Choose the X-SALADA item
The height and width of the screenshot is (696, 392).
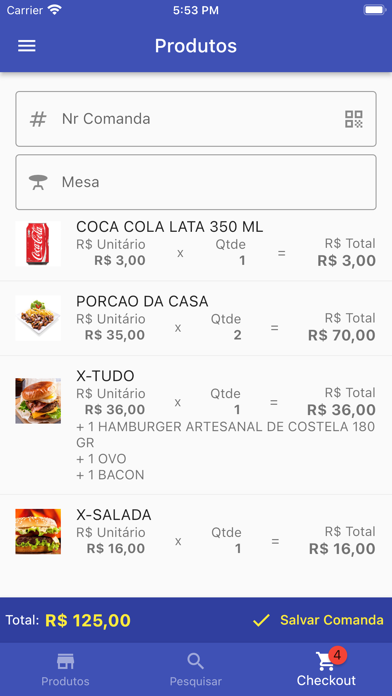(196, 532)
